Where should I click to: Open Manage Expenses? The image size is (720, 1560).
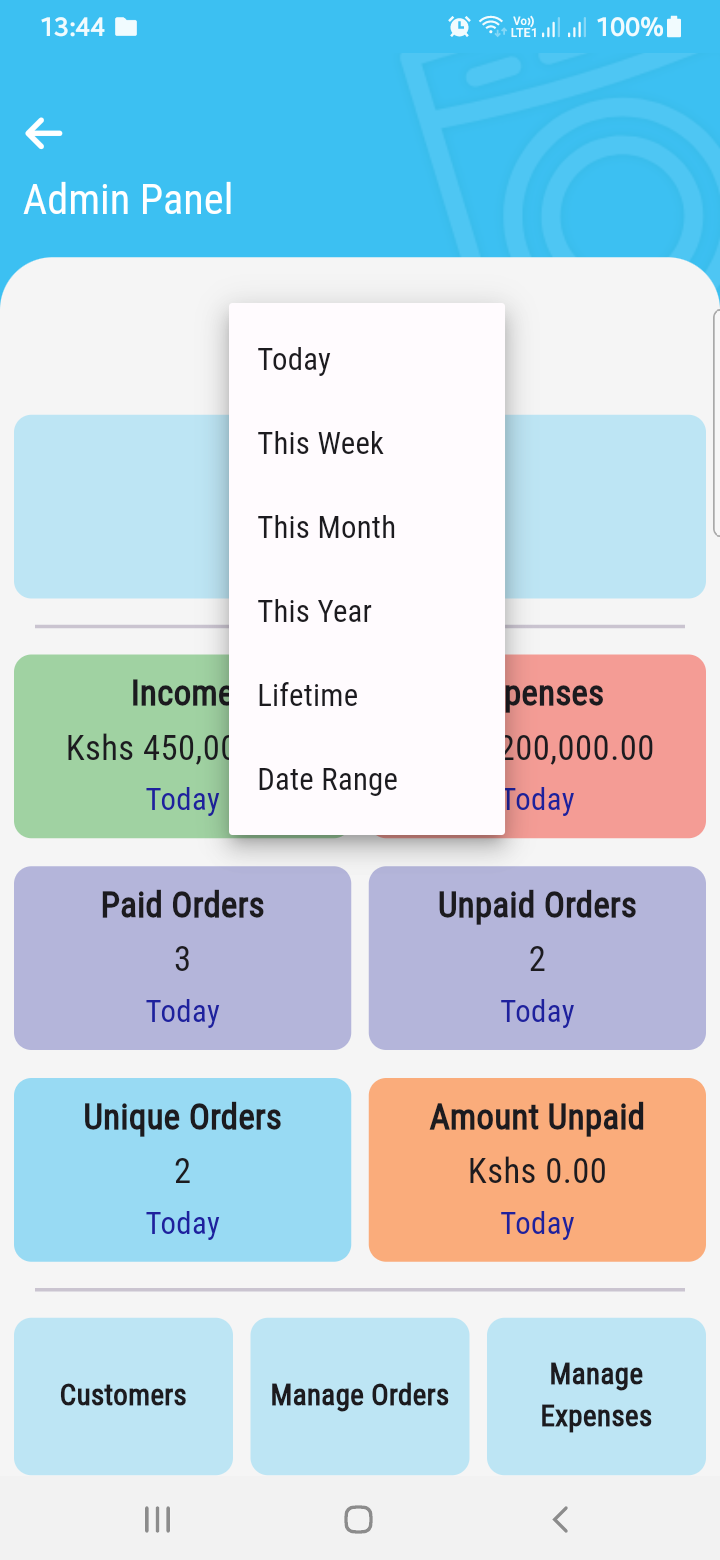pos(596,1395)
